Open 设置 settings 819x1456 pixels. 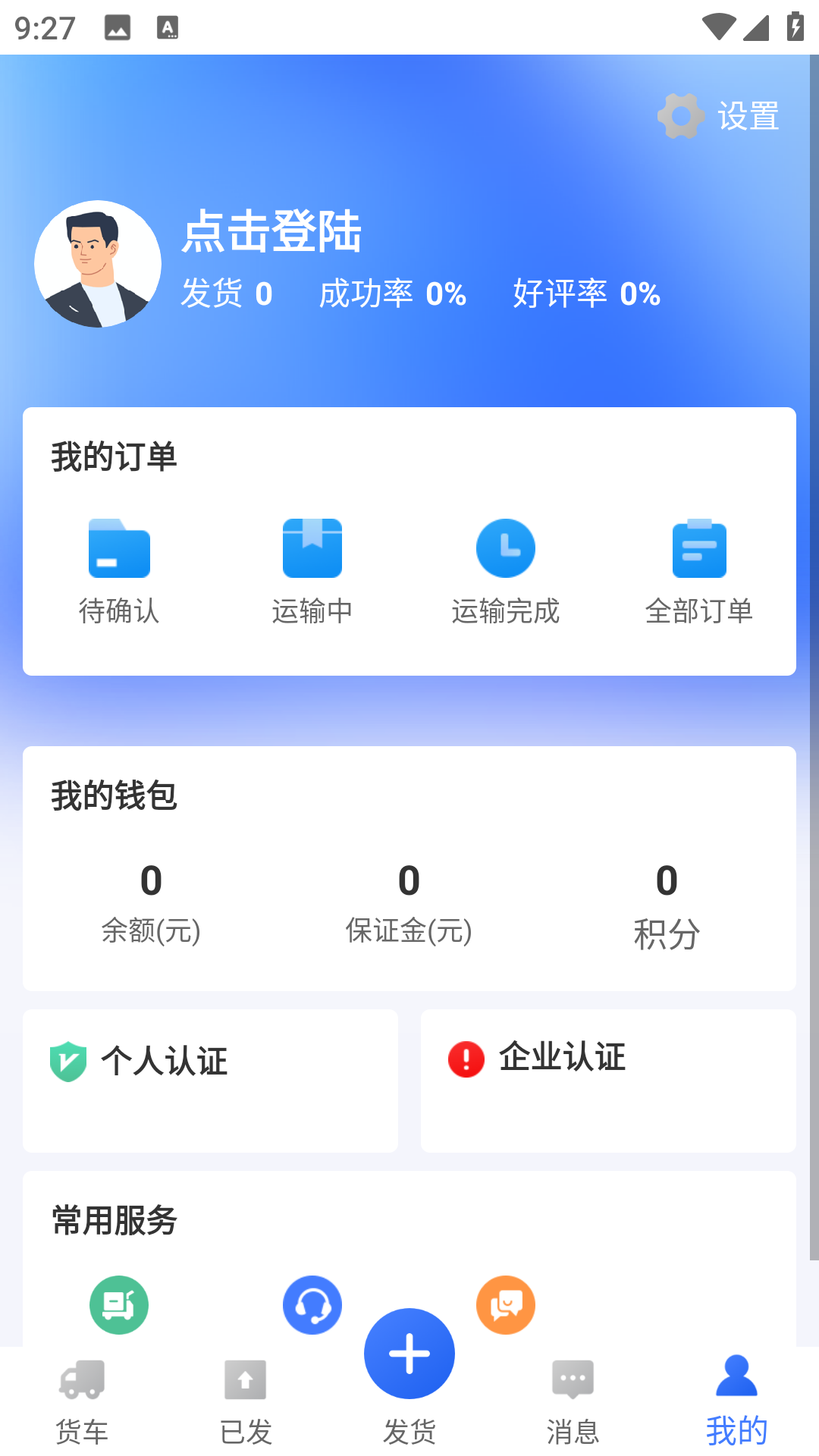[x=719, y=116]
